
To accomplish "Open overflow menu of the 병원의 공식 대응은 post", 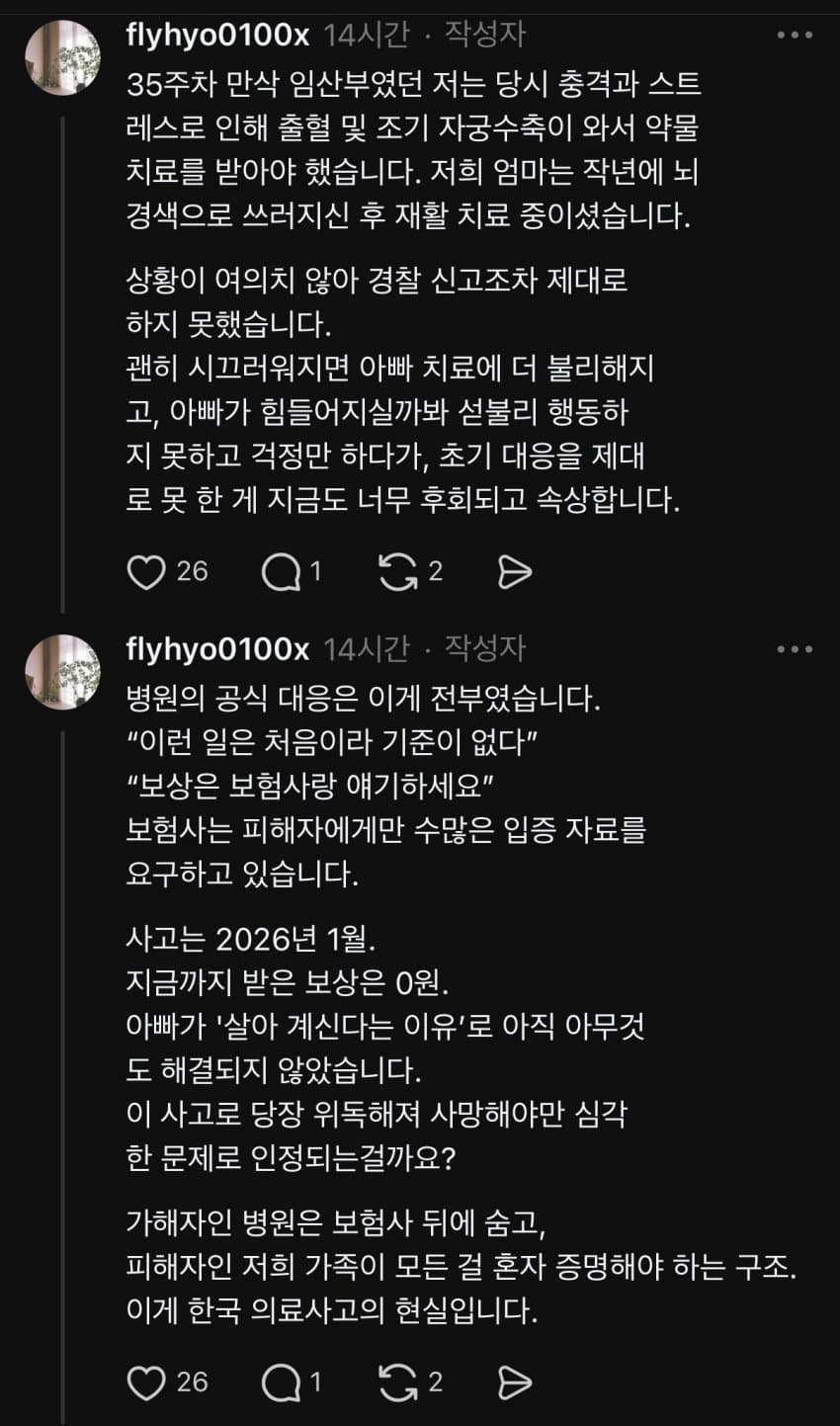I will pos(794,649).
